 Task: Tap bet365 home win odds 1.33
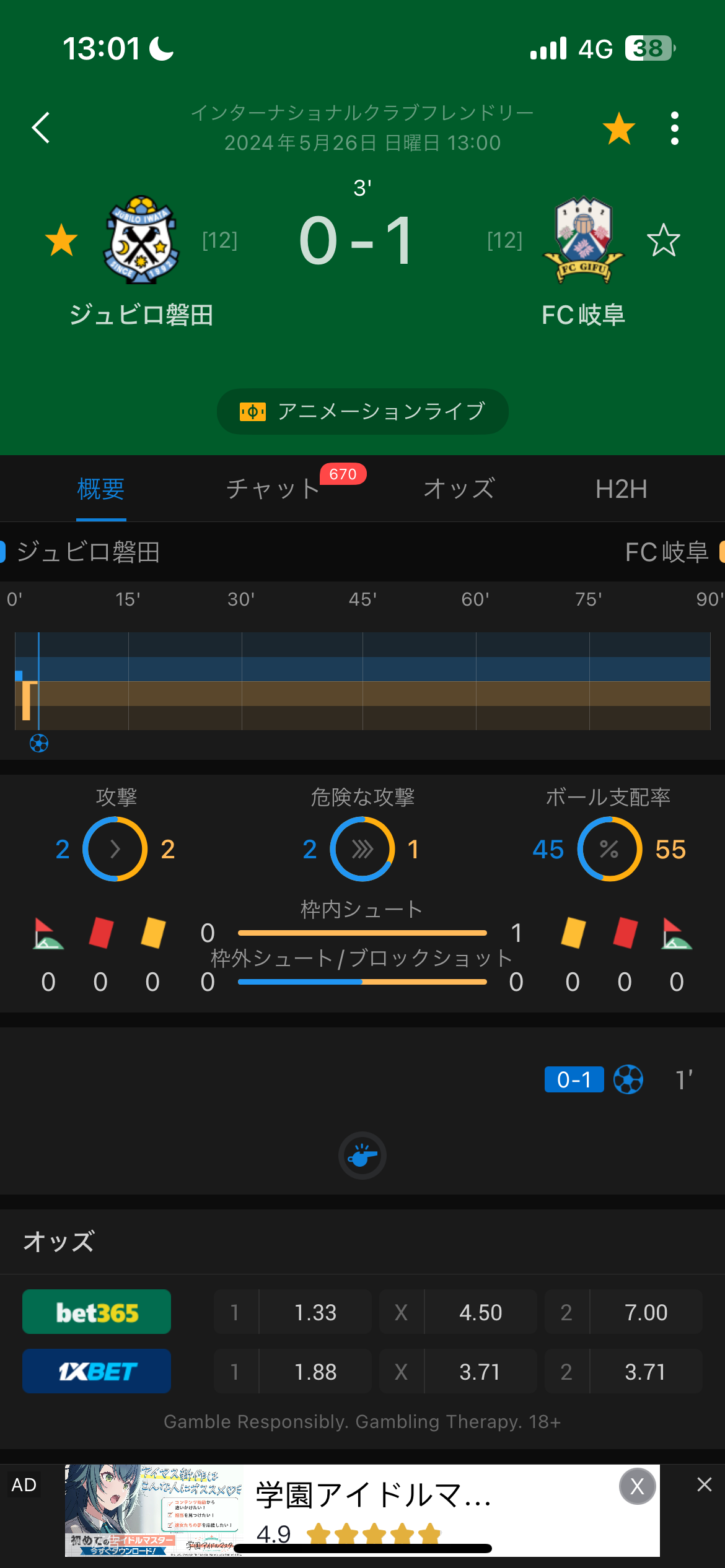point(292,1312)
